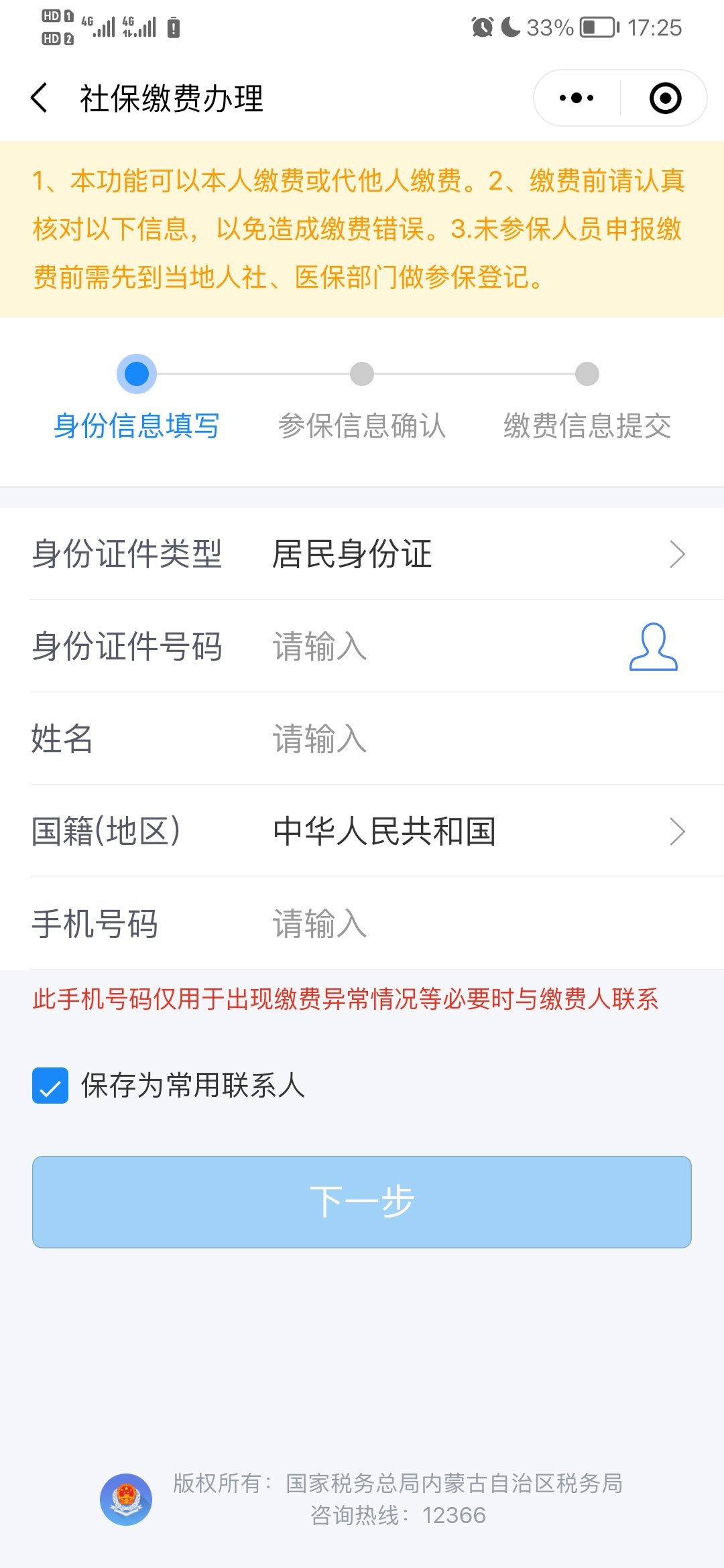The height and width of the screenshot is (1568, 724).
Task: Proceed with the 下一步 button
Action: click(362, 1201)
